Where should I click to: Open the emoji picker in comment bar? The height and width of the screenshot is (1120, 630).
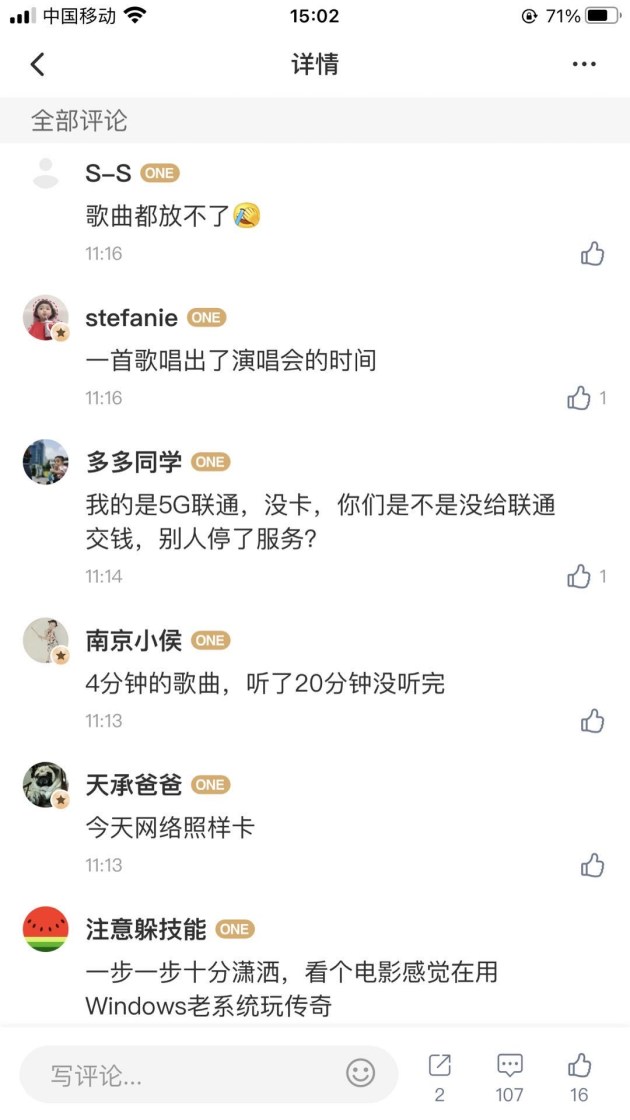coord(360,1074)
